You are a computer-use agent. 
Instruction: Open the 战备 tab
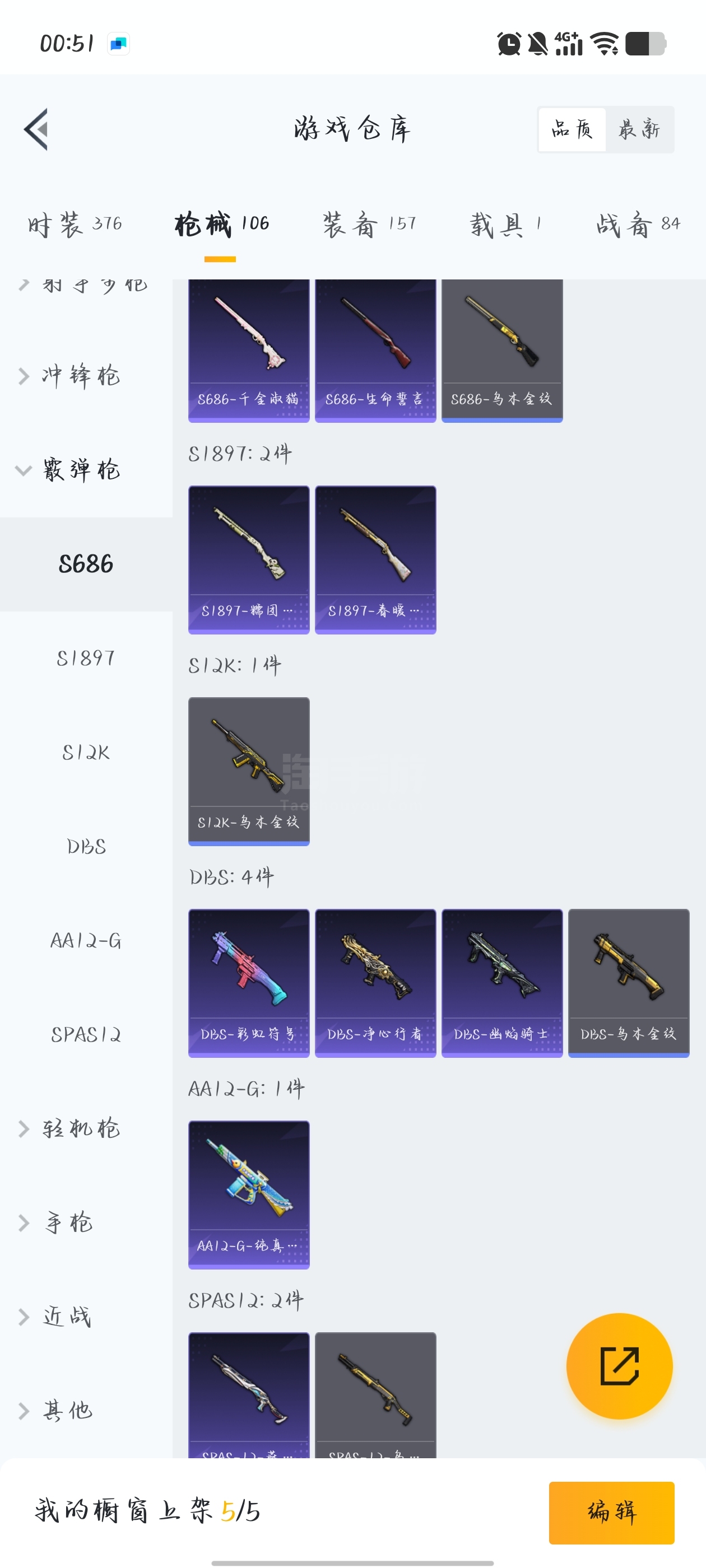(637, 225)
